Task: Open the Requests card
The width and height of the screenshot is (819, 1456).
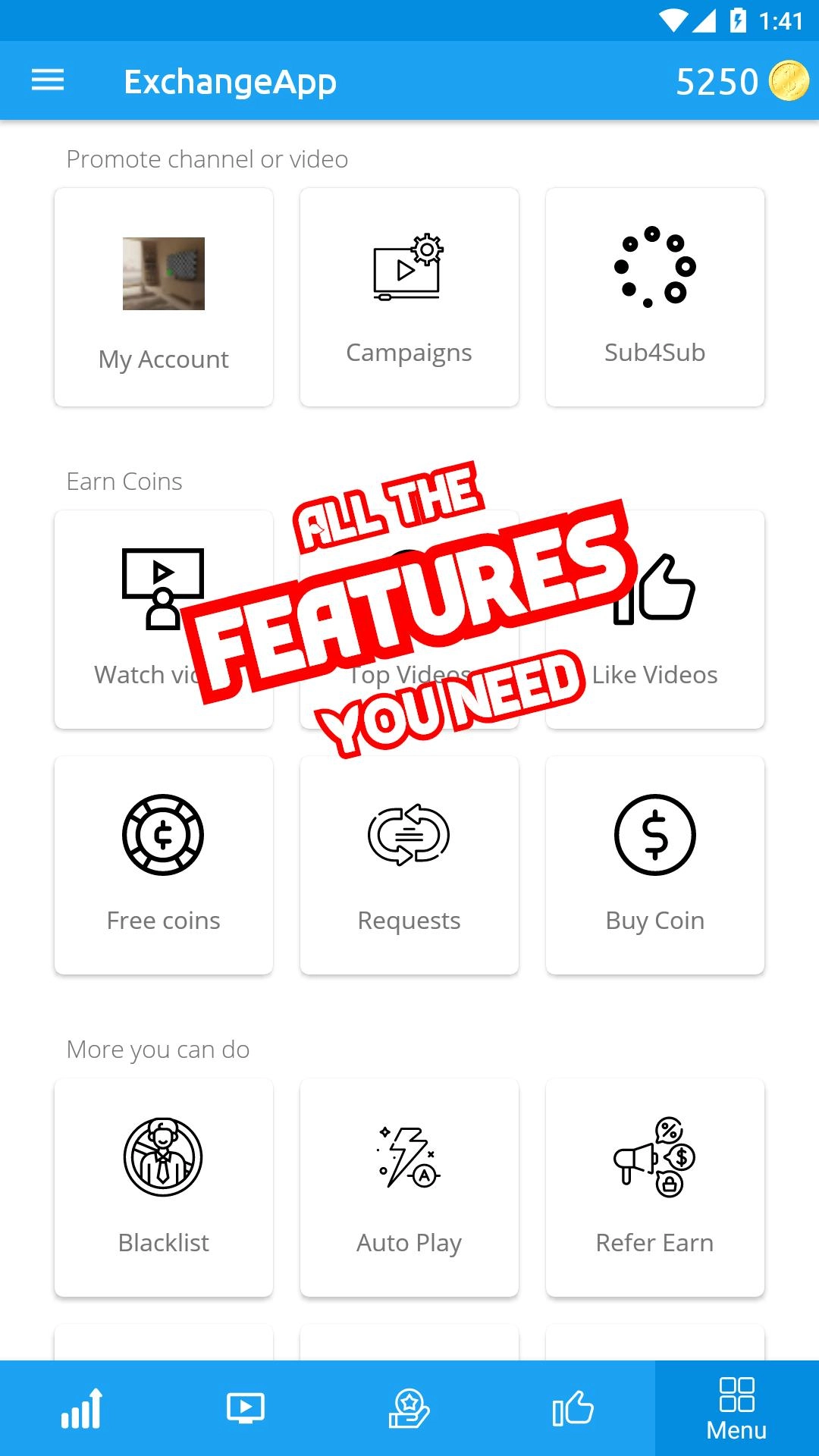Action: tap(409, 865)
